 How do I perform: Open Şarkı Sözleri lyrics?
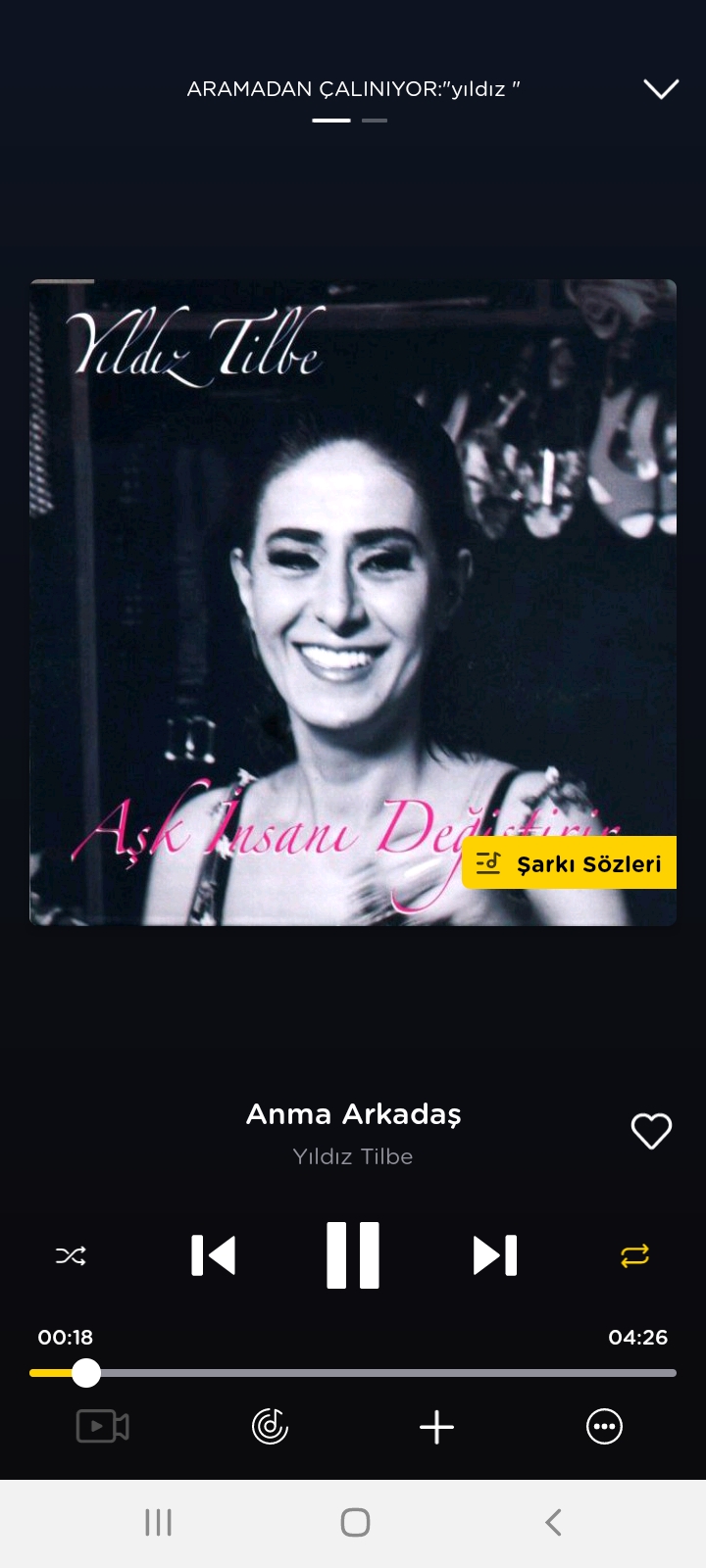[569, 862]
